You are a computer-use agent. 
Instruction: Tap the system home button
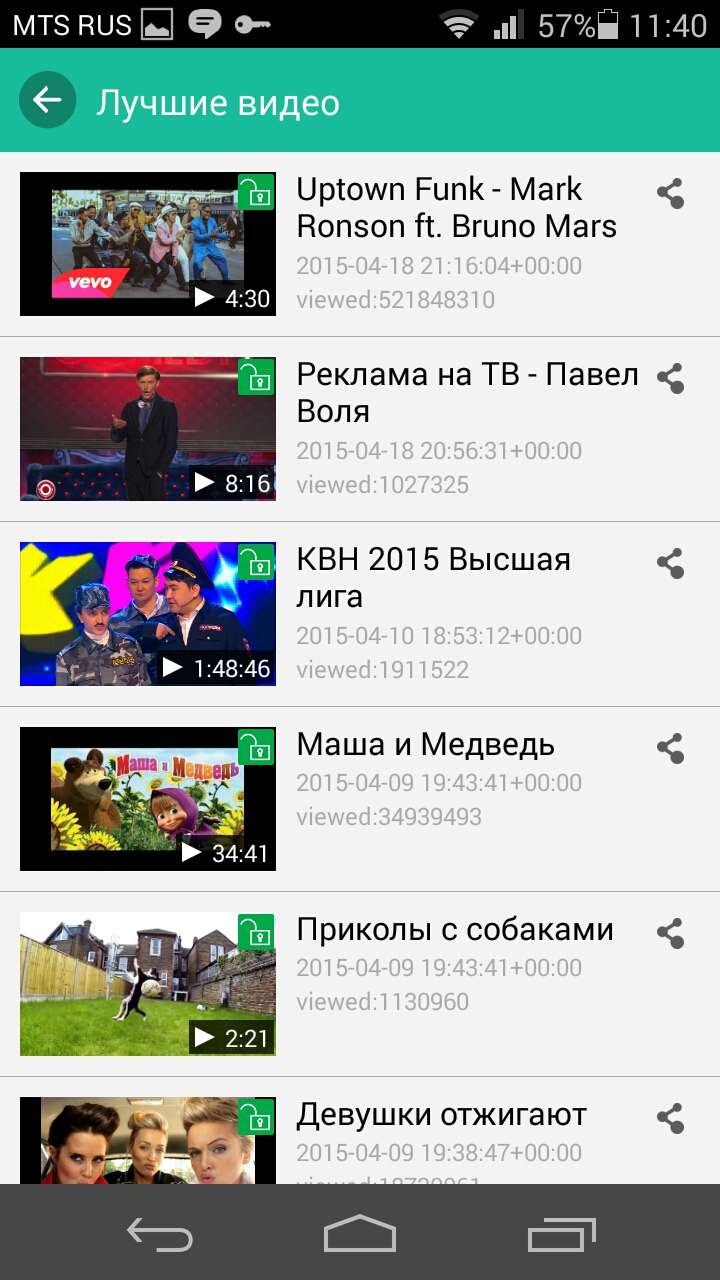tap(360, 1233)
